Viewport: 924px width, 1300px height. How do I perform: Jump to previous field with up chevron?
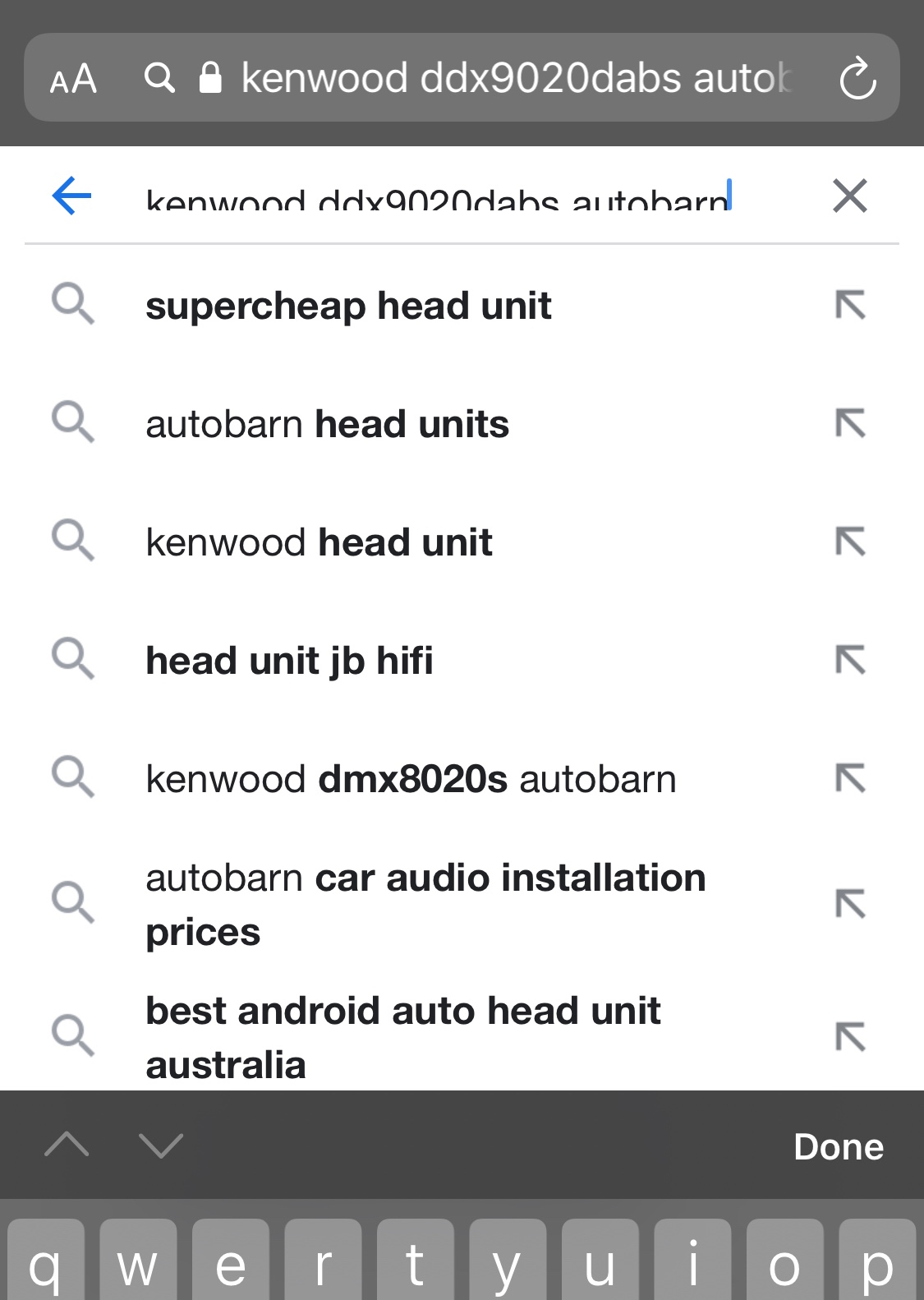click(x=67, y=1144)
